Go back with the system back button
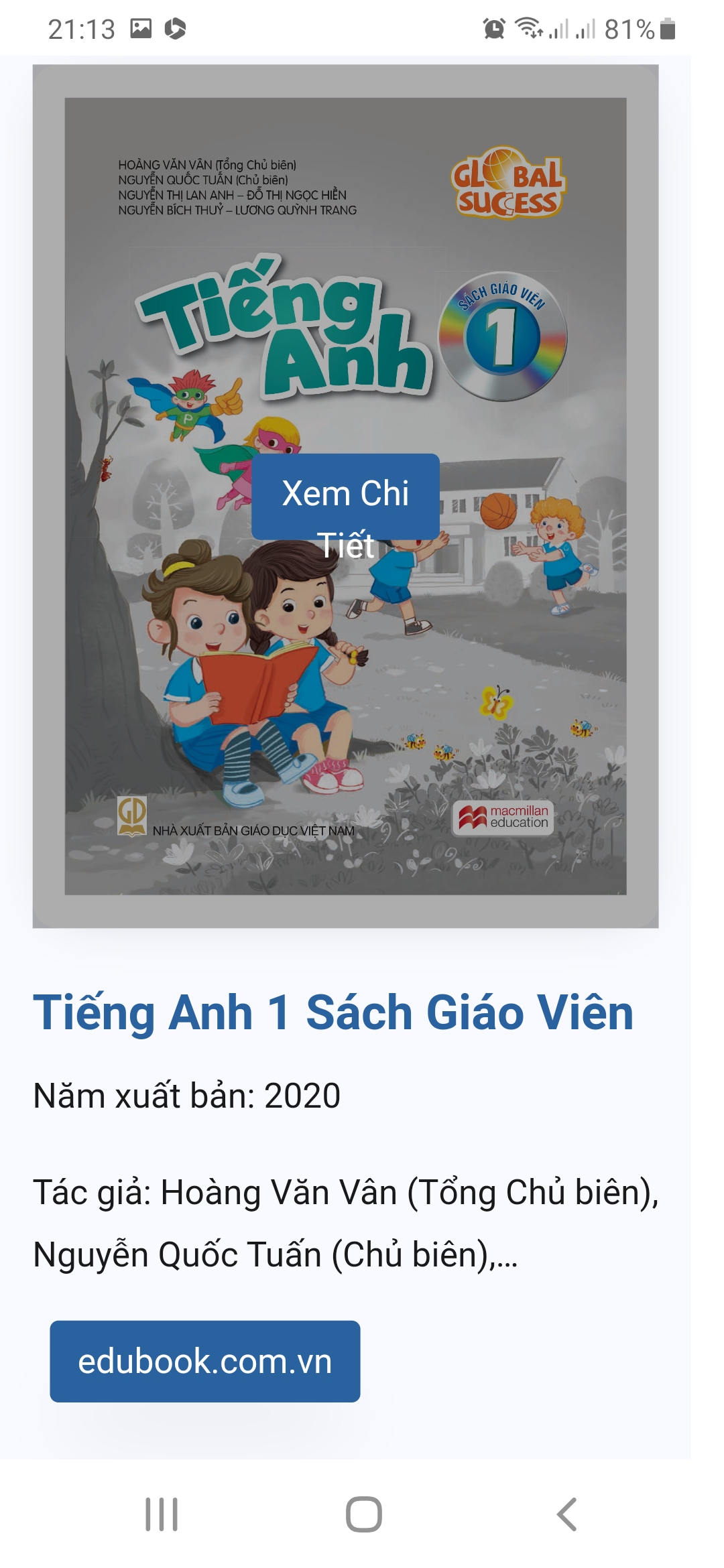This screenshot has height=1568, width=724. [x=567, y=1514]
